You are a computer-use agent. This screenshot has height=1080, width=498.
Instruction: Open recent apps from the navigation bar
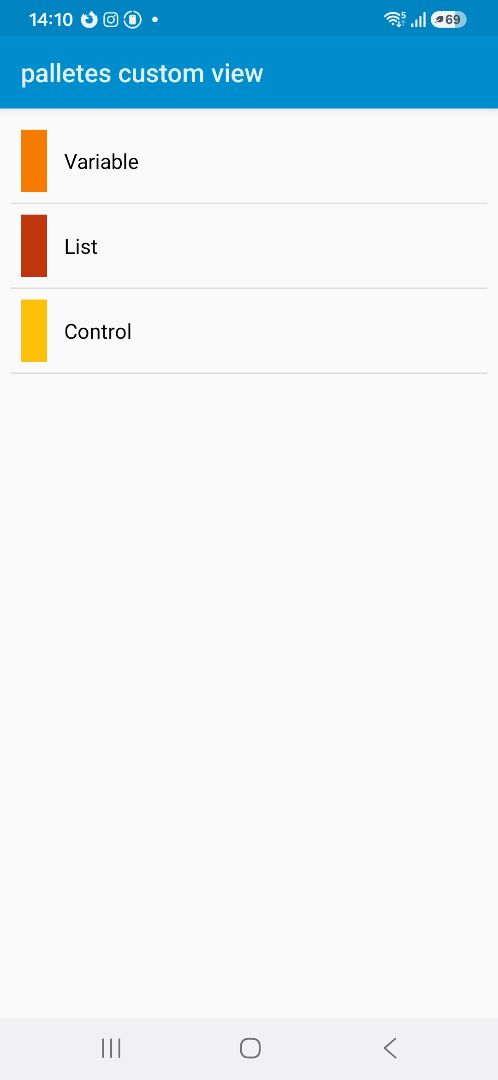point(111,1048)
